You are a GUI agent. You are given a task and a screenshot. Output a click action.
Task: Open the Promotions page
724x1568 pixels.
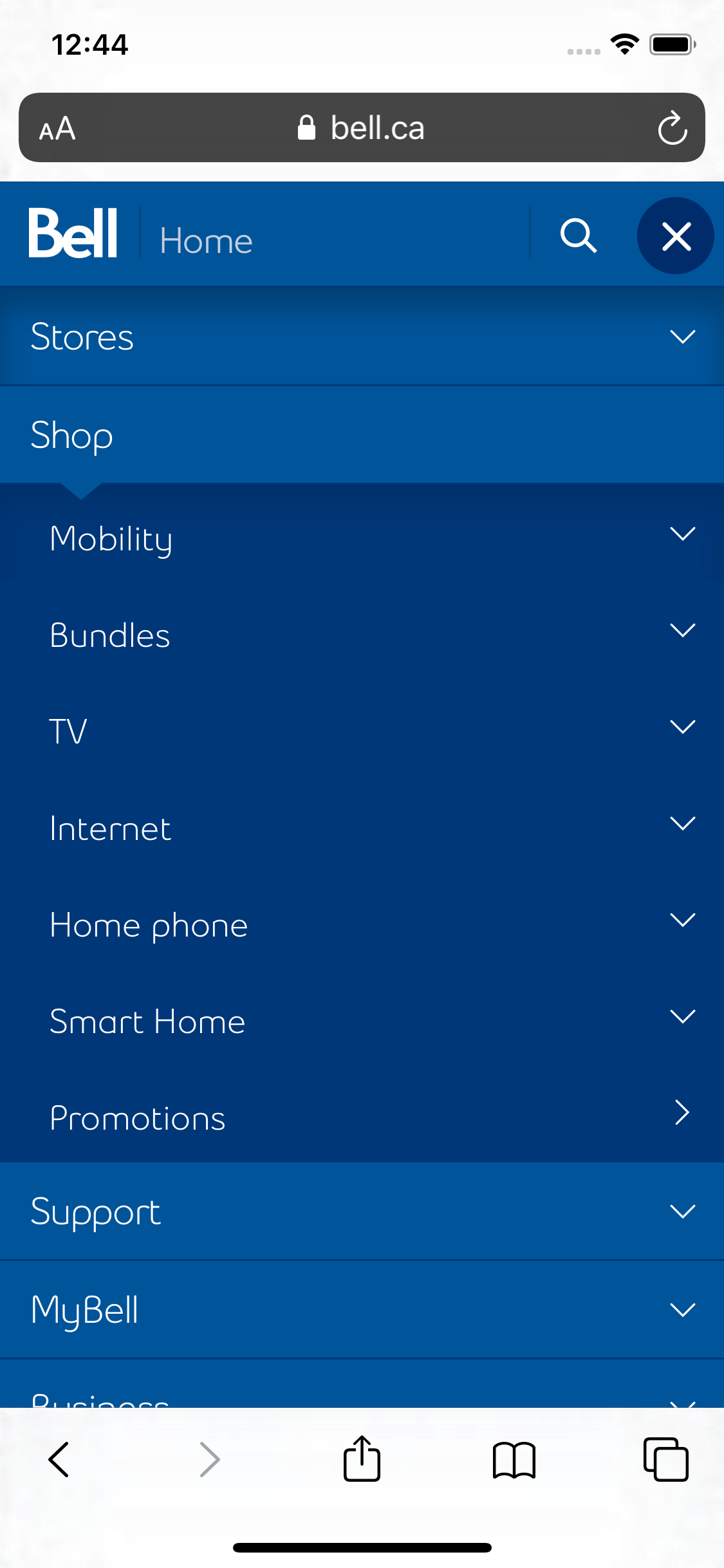[362, 1117]
